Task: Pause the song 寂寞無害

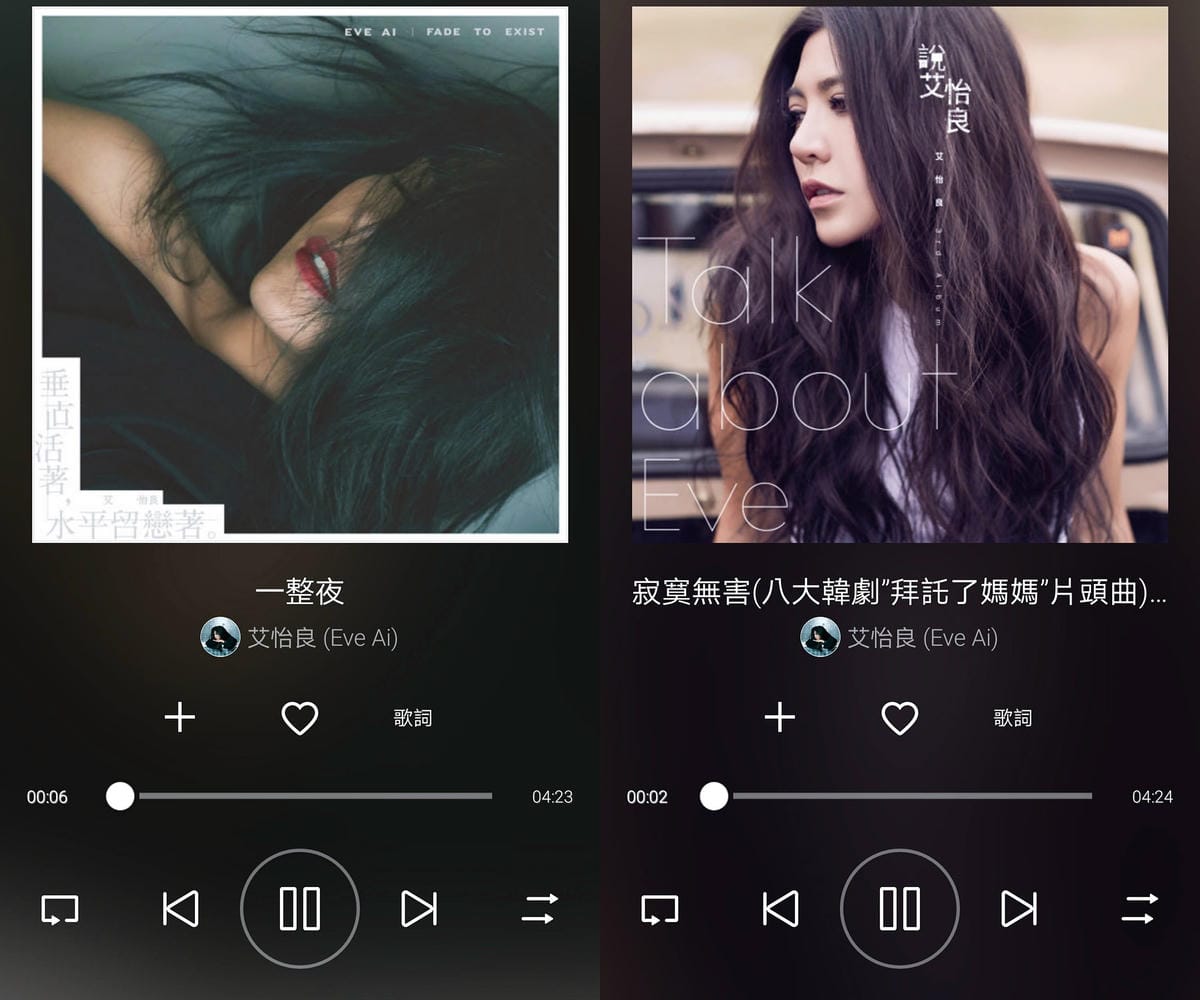Action: [900, 909]
